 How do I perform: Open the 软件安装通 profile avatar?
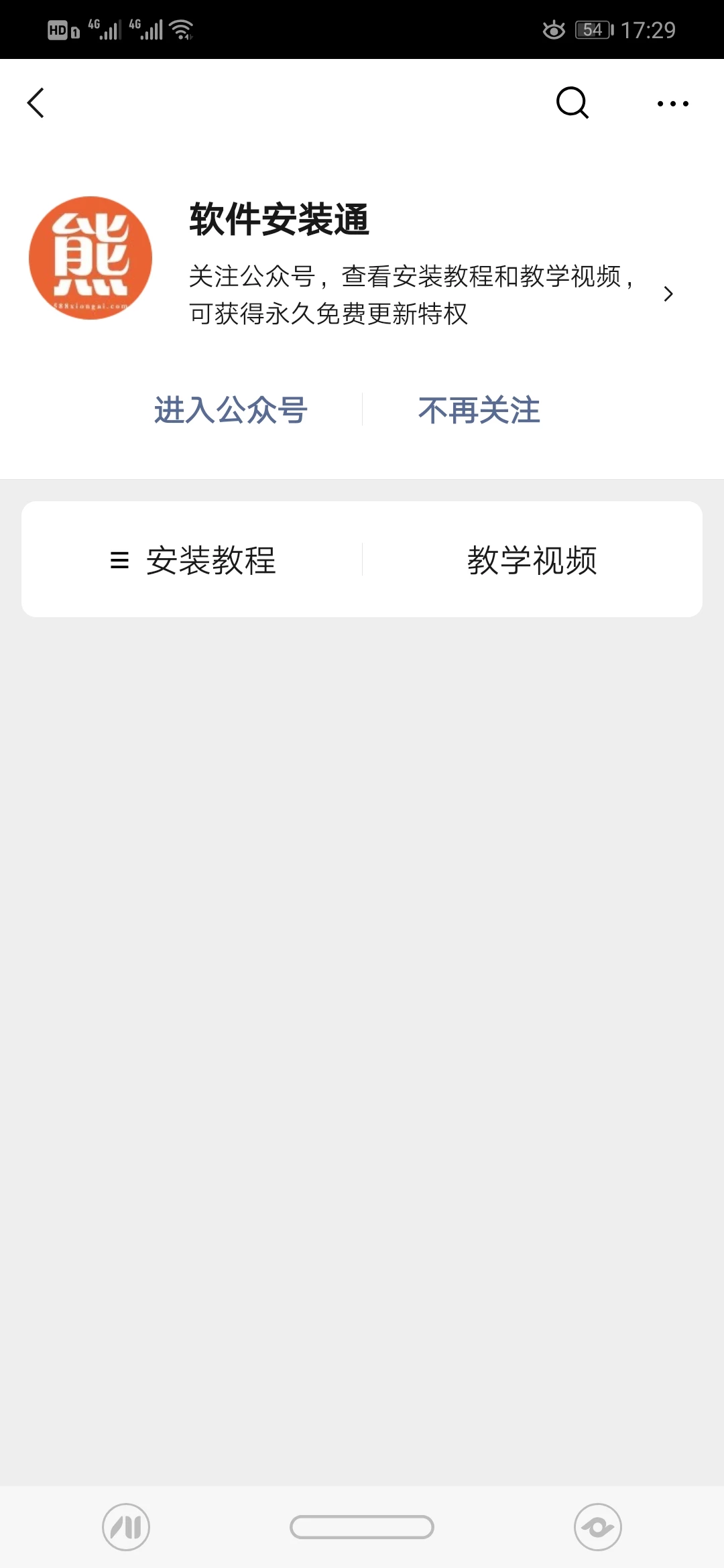click(90, 258)
